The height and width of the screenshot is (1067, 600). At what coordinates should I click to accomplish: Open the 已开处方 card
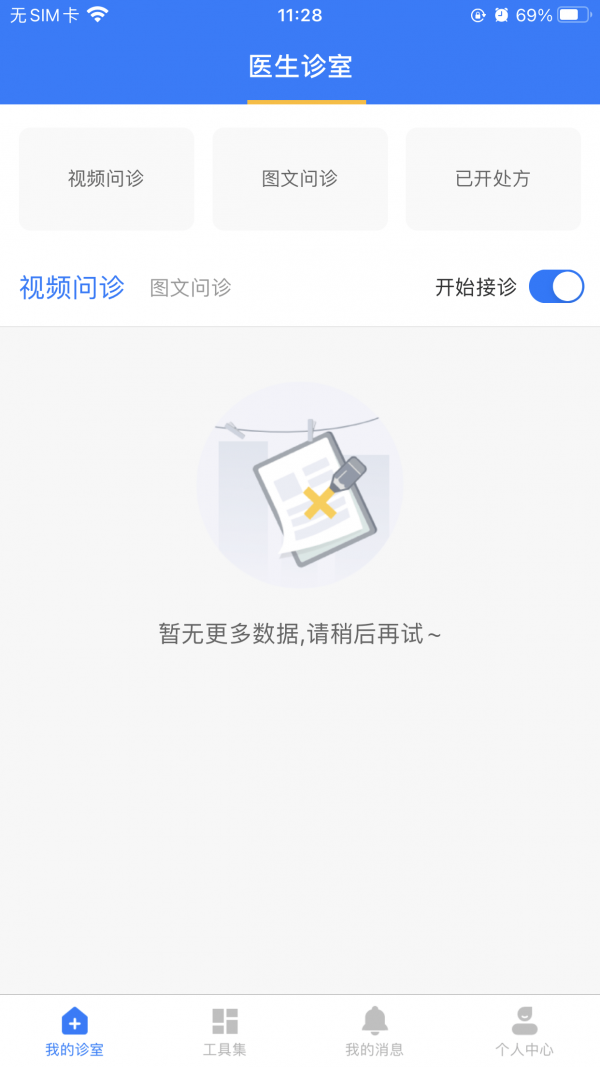[493, 179]
